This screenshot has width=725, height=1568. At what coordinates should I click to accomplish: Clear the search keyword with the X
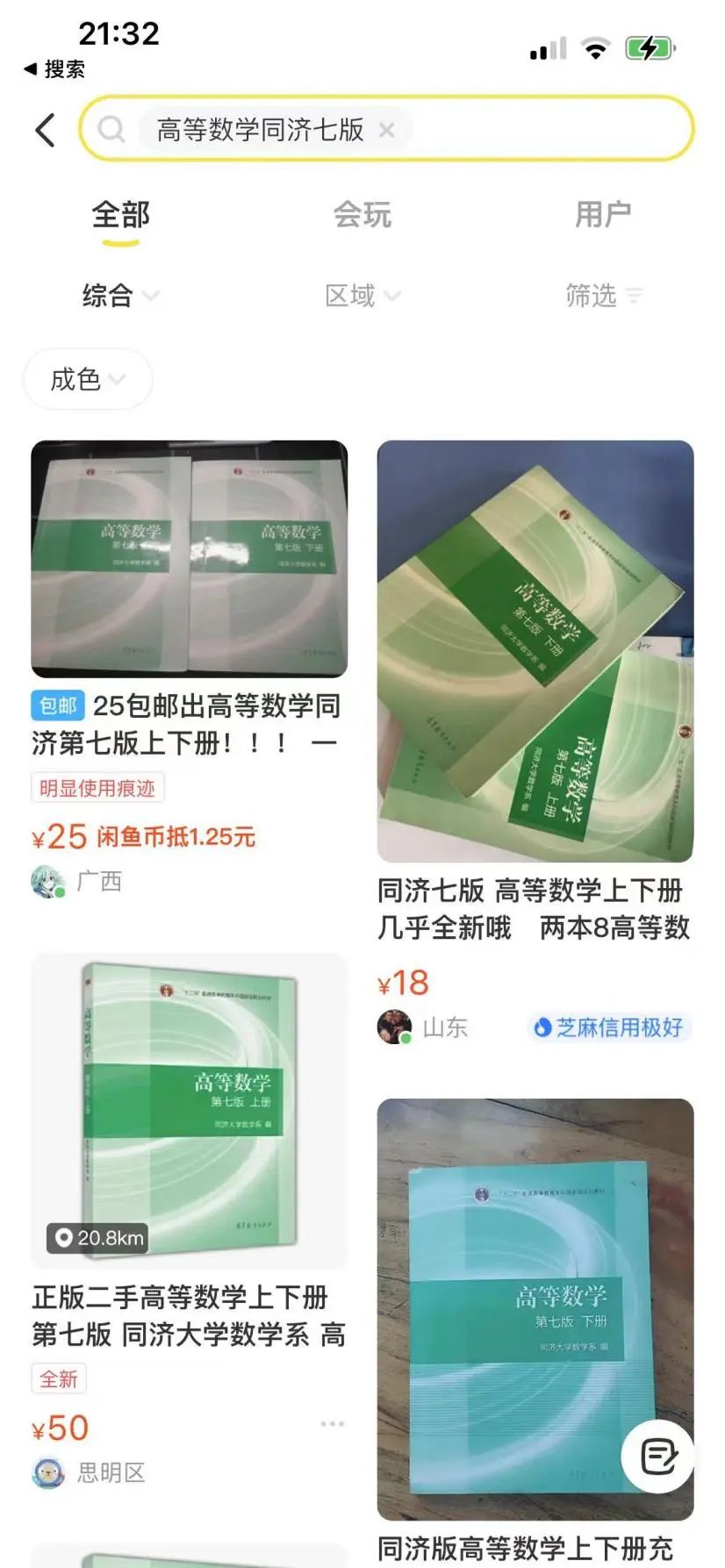[x=386, y=129]
